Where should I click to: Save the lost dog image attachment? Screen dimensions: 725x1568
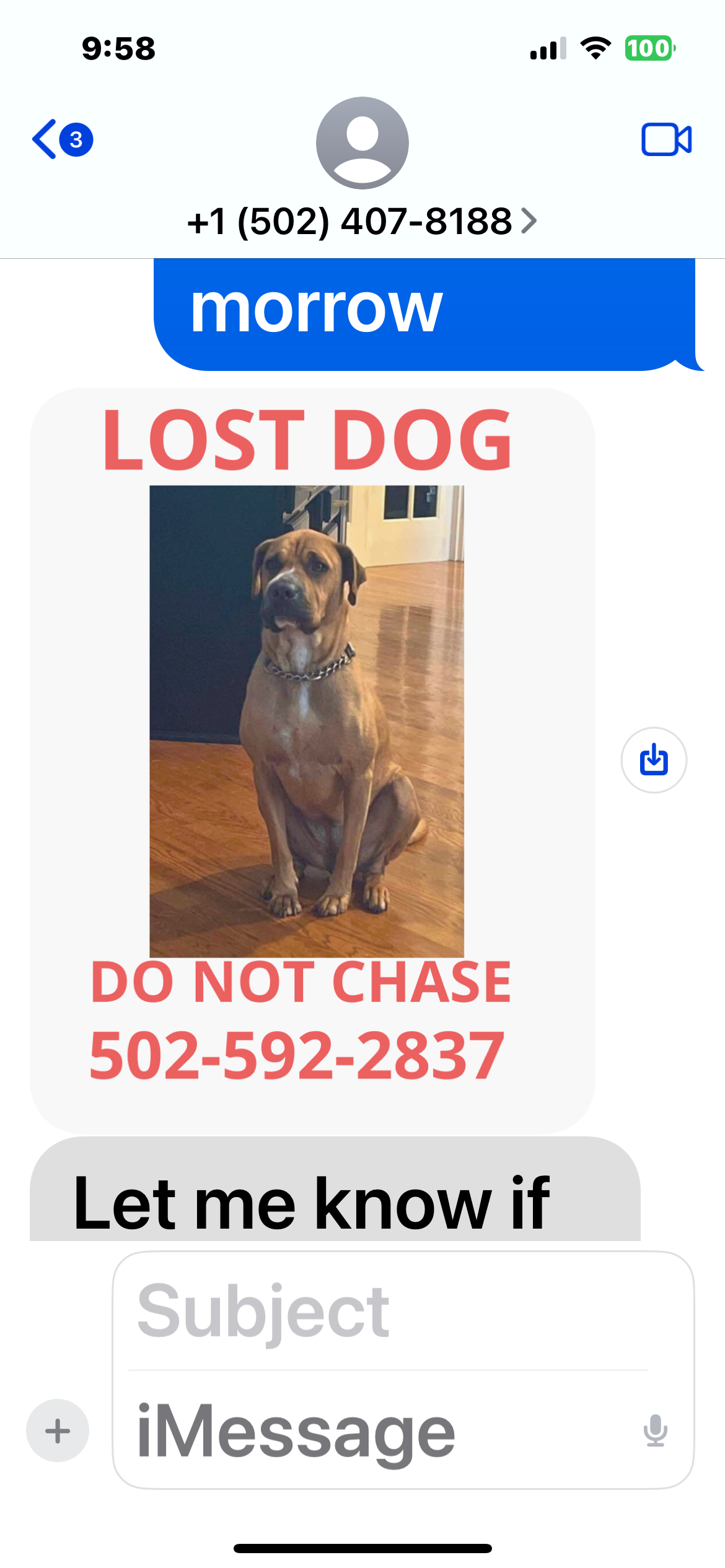tap(653, 760)
